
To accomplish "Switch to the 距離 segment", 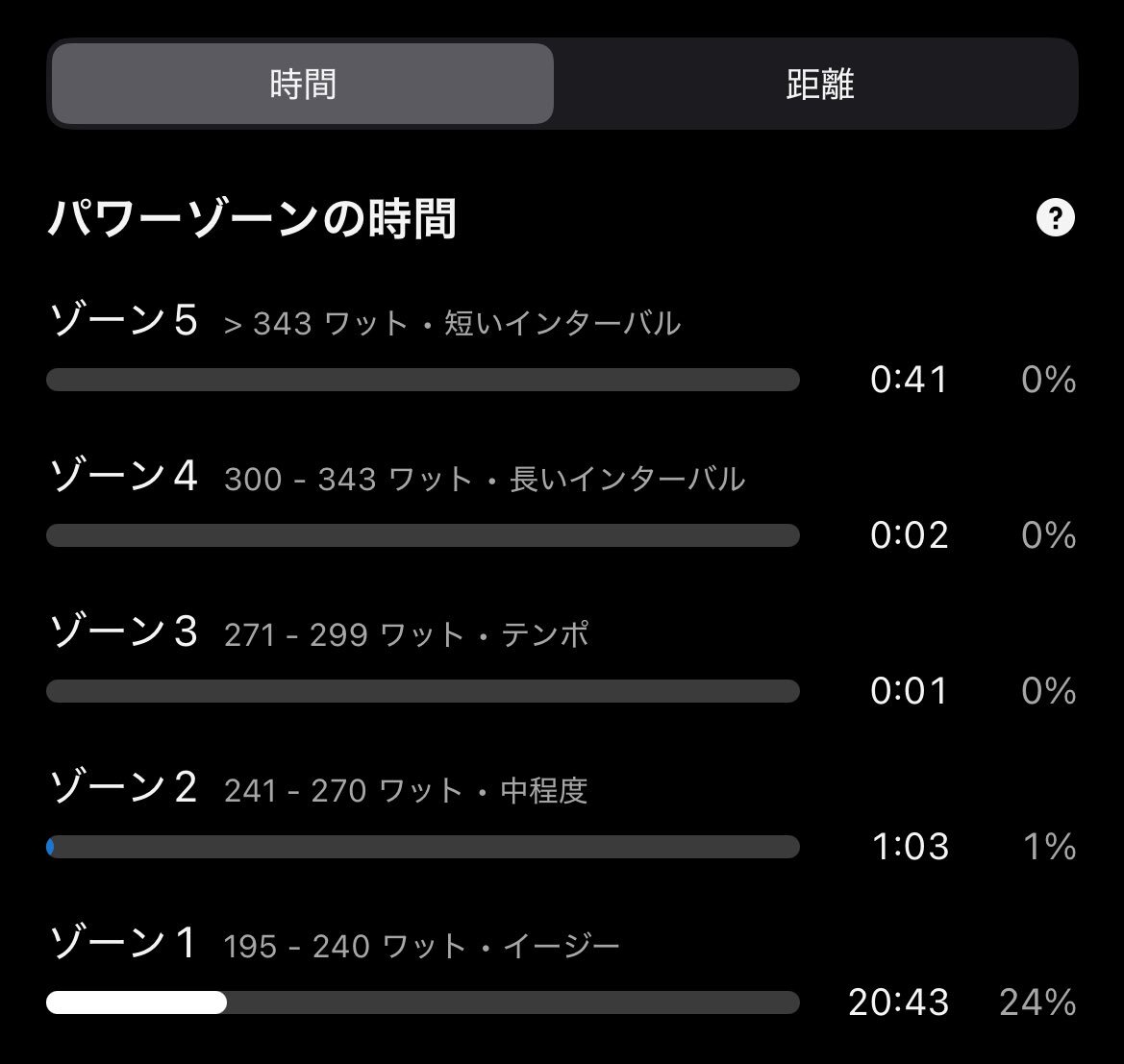I will (818, 84).
